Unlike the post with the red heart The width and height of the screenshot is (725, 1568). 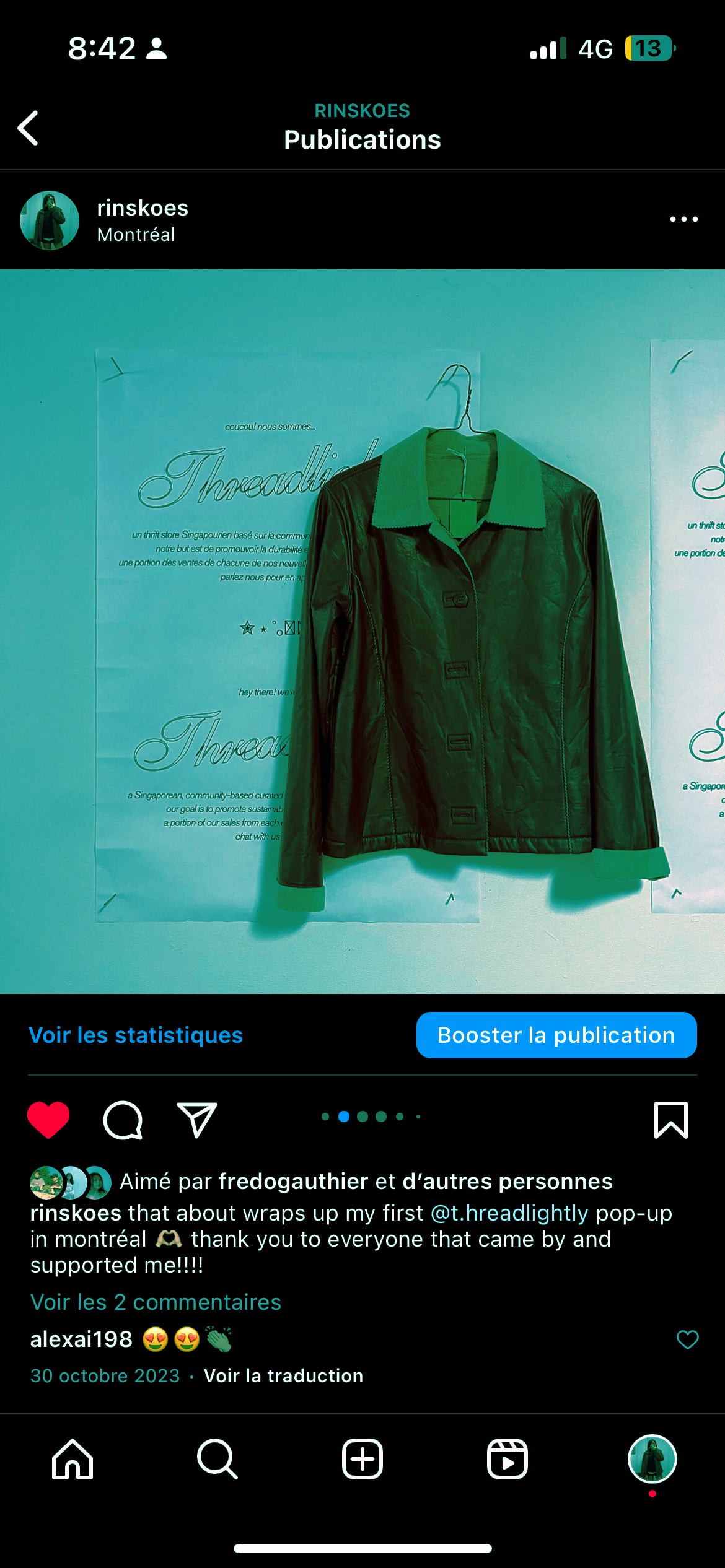(x=48, y=1120)
